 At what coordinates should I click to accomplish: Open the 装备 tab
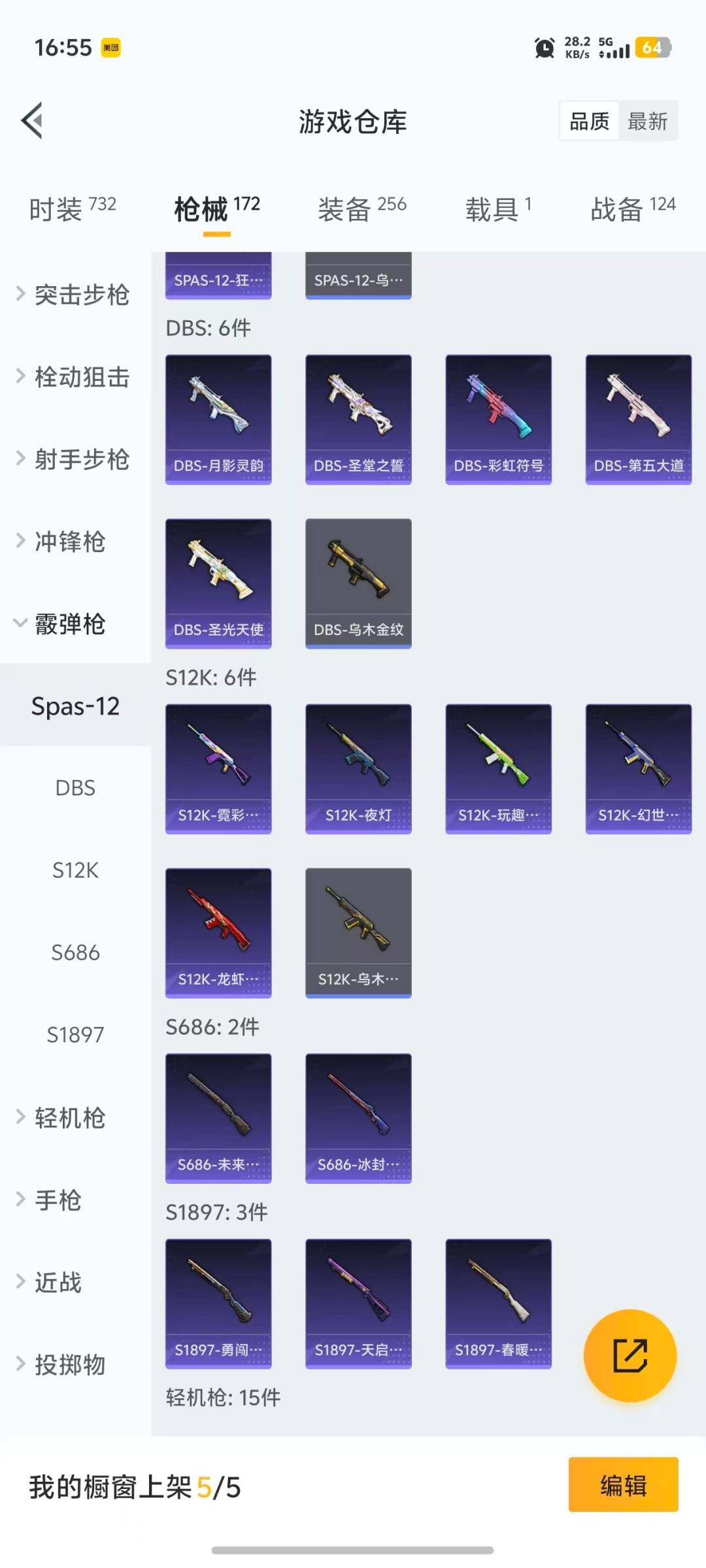(361, 209)
